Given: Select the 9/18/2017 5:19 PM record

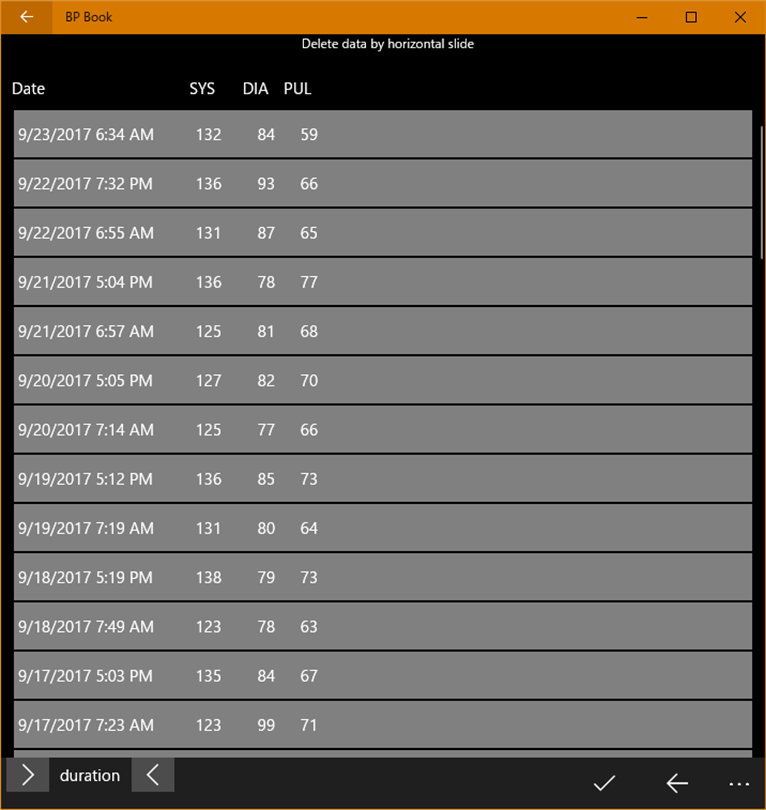Looking at the screenshot, I should 382,577.
